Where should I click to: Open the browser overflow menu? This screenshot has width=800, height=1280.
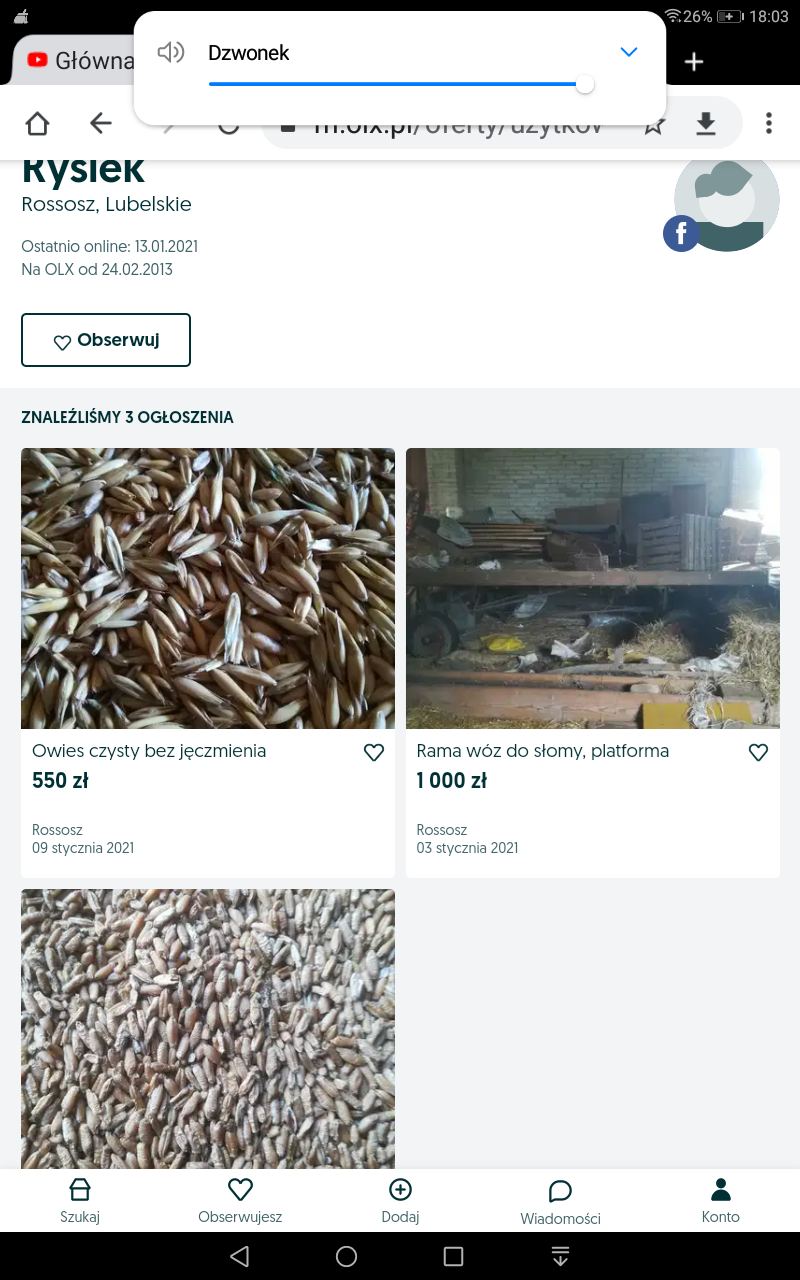(768, 123)
